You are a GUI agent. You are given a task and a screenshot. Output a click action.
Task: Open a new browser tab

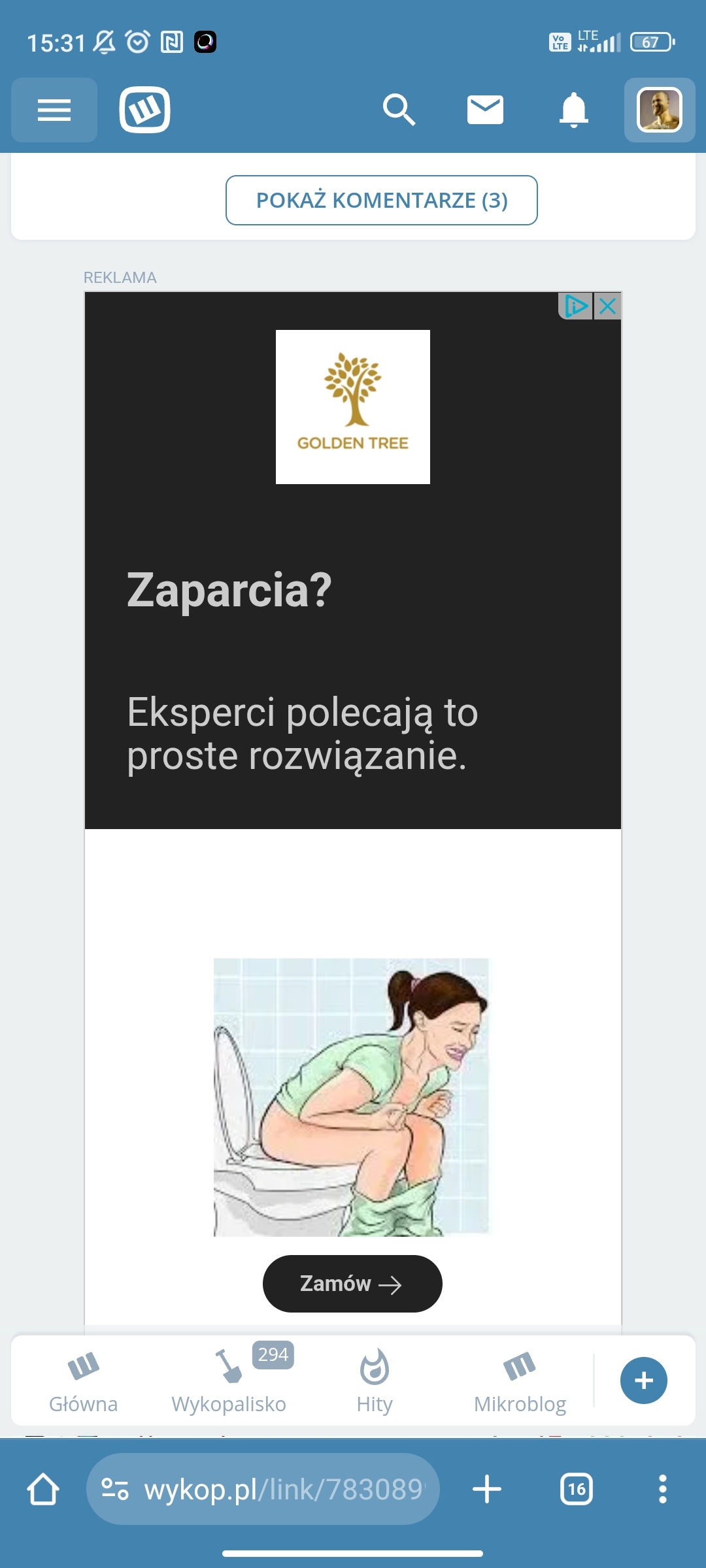point(487,1490)
